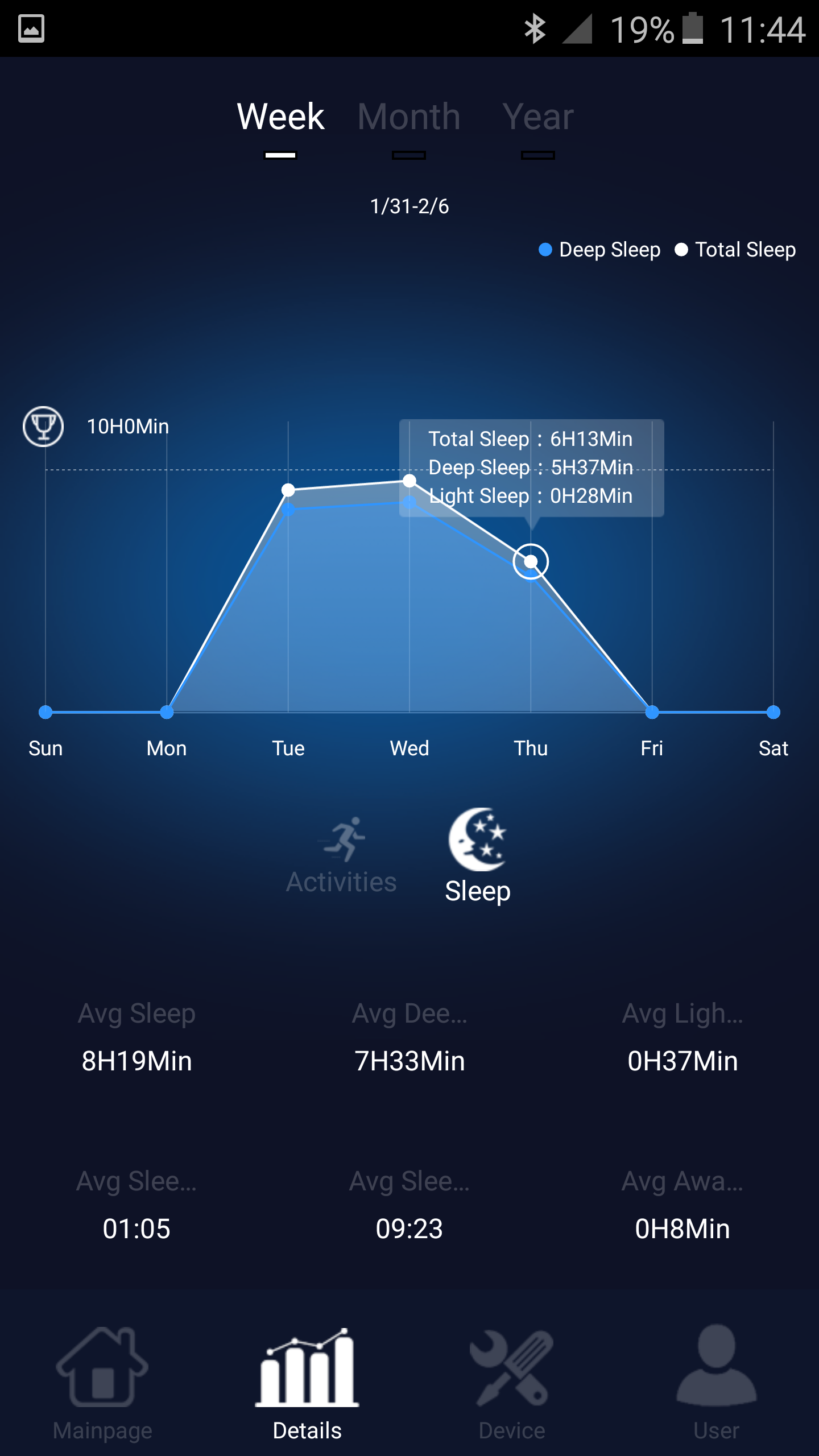
Task: Switch to the Year view
Action: tap(537, 118)
